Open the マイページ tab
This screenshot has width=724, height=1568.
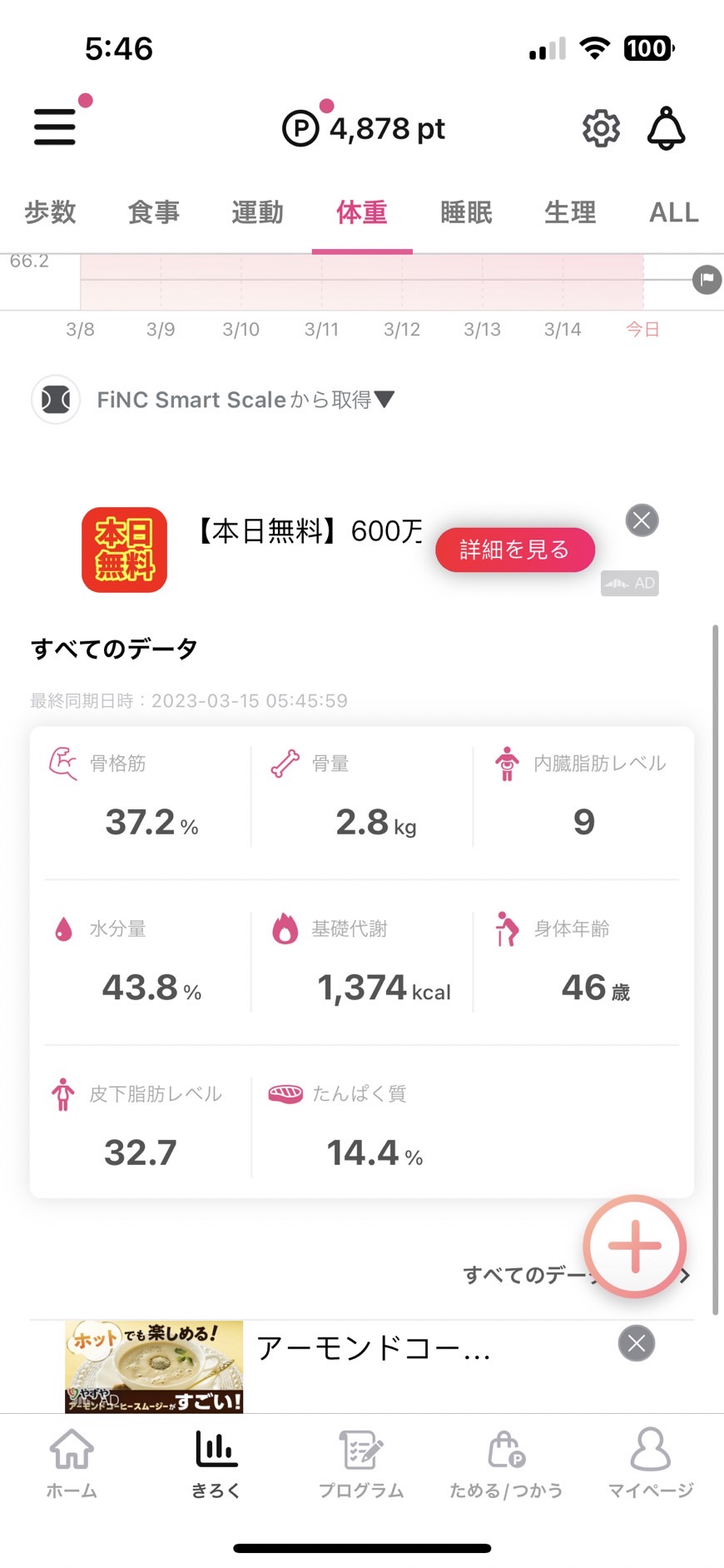651,1463
